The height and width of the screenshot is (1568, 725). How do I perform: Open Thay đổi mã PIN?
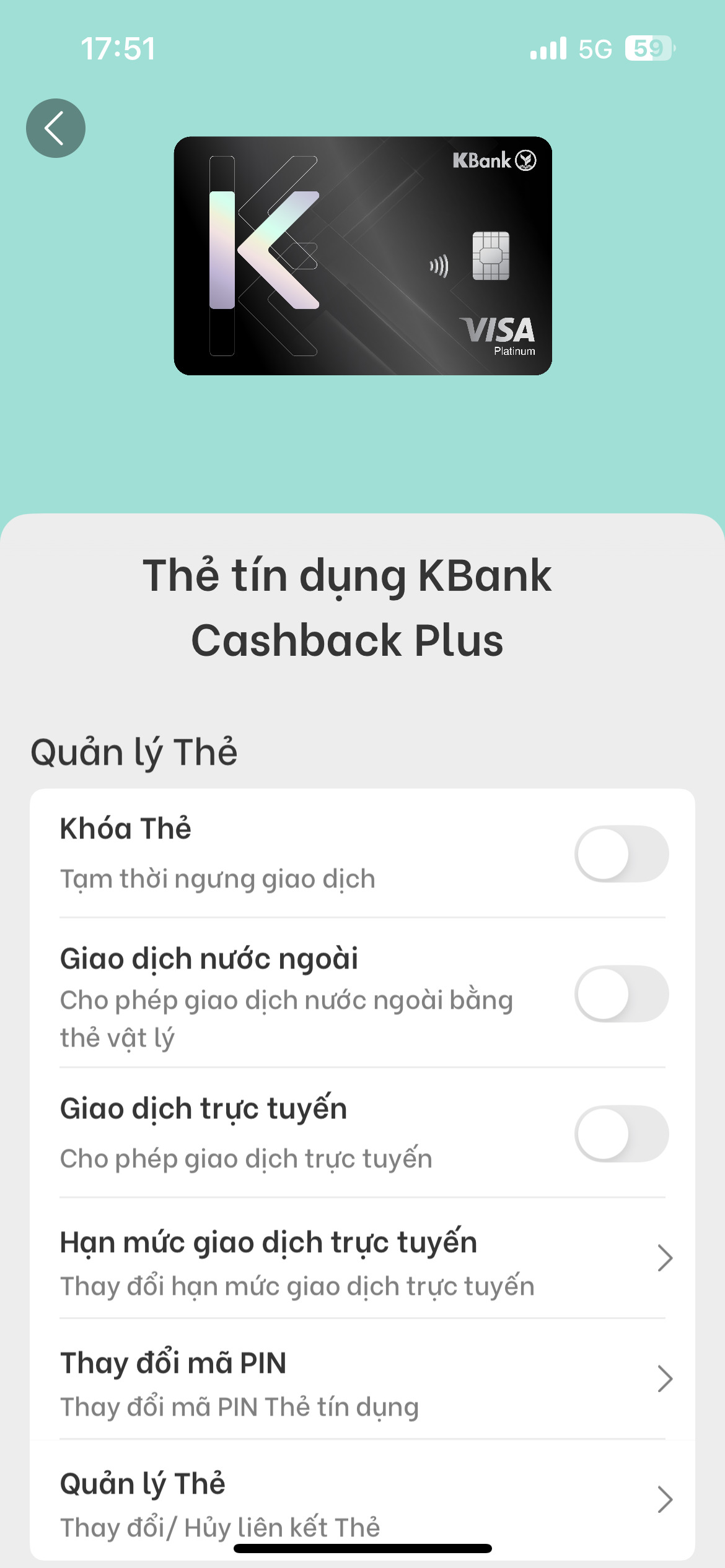click(x=362, y=1379)
